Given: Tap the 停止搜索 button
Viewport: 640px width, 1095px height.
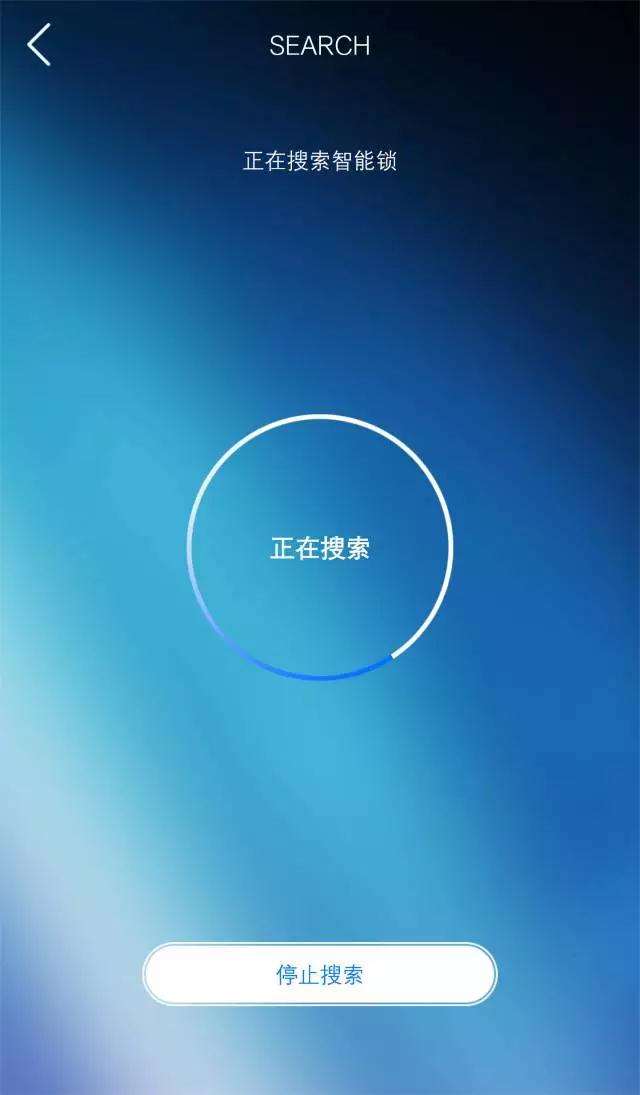Looking at the screenshot, I should tap(320, 974).
